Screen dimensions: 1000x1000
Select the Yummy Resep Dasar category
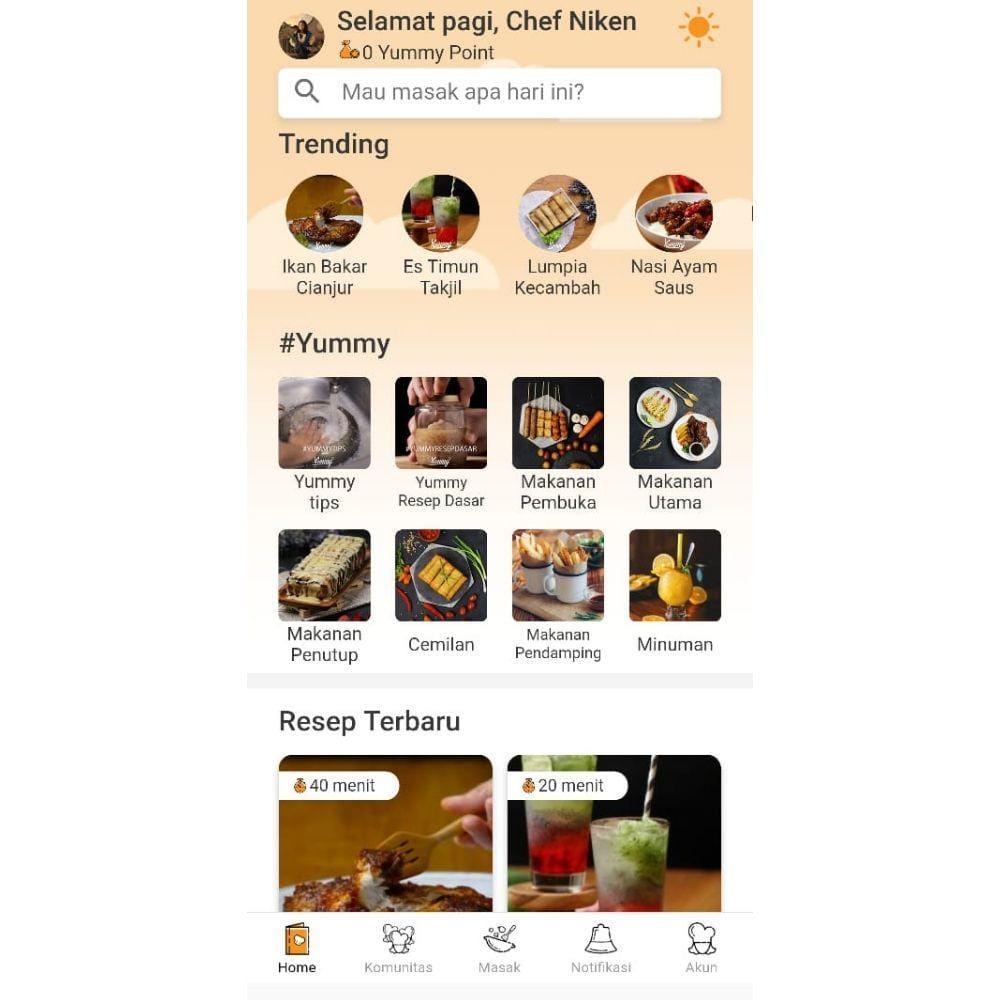tap(441, 423)
